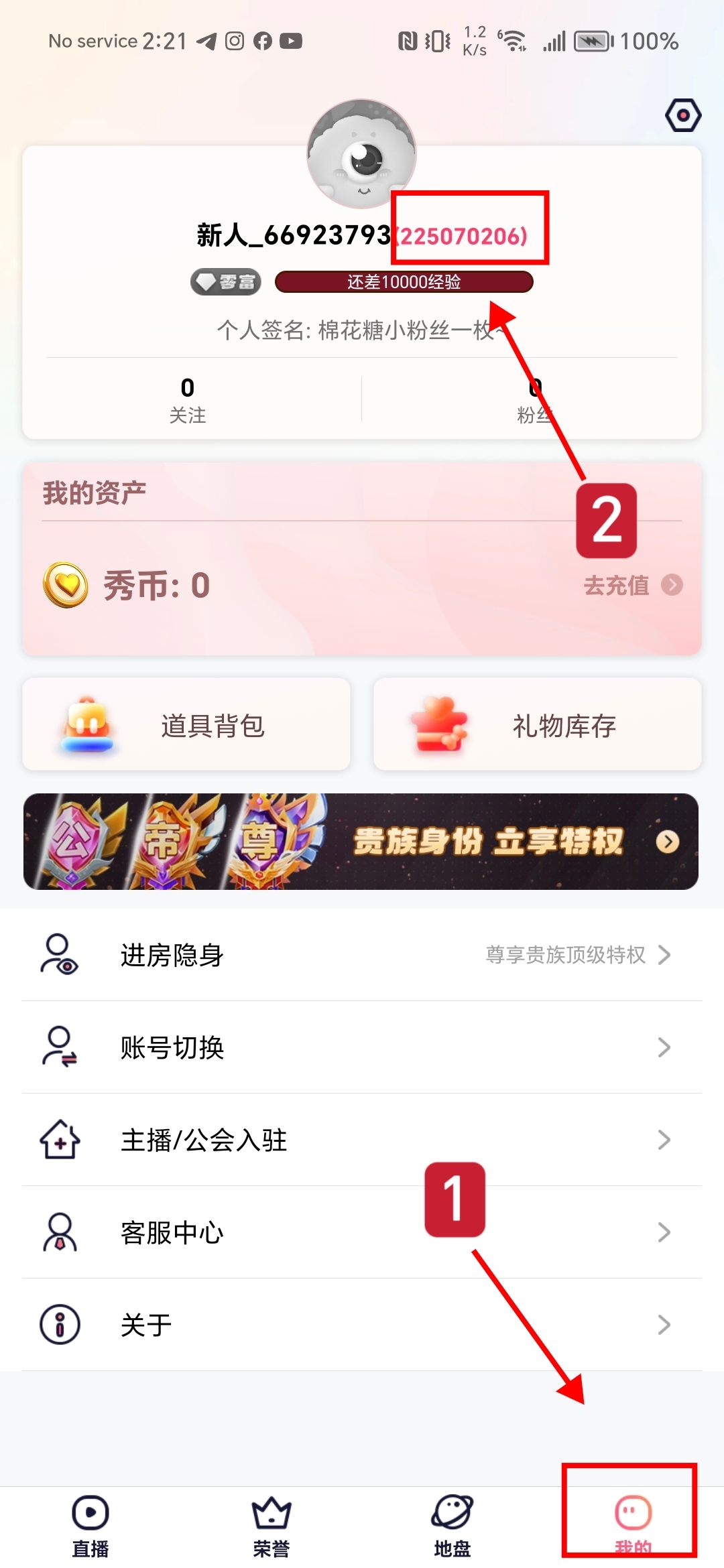
Task: Open the 关注 following count
Action: 188,400
